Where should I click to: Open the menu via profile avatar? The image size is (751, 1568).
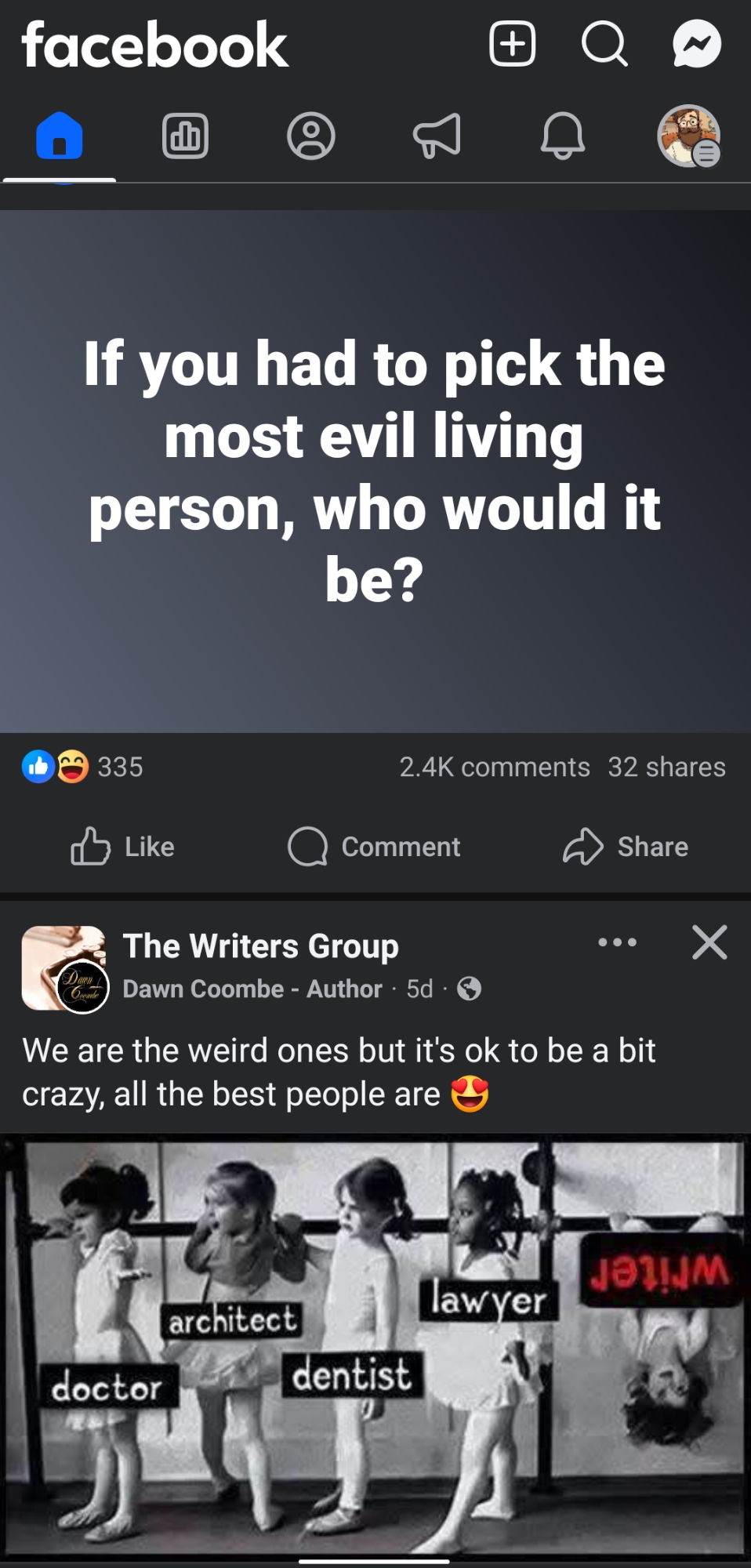[688, 136]
